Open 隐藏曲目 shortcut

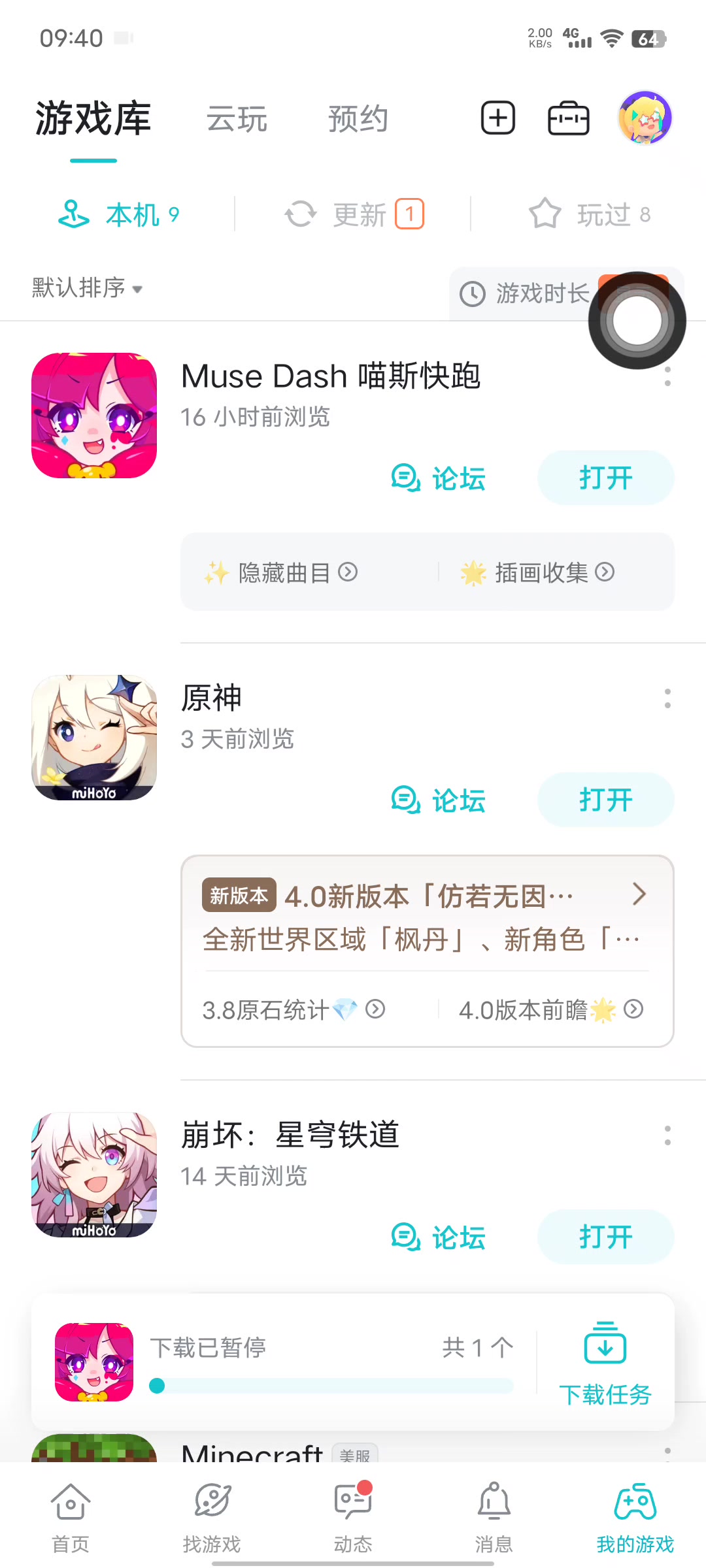coord(281,572)
